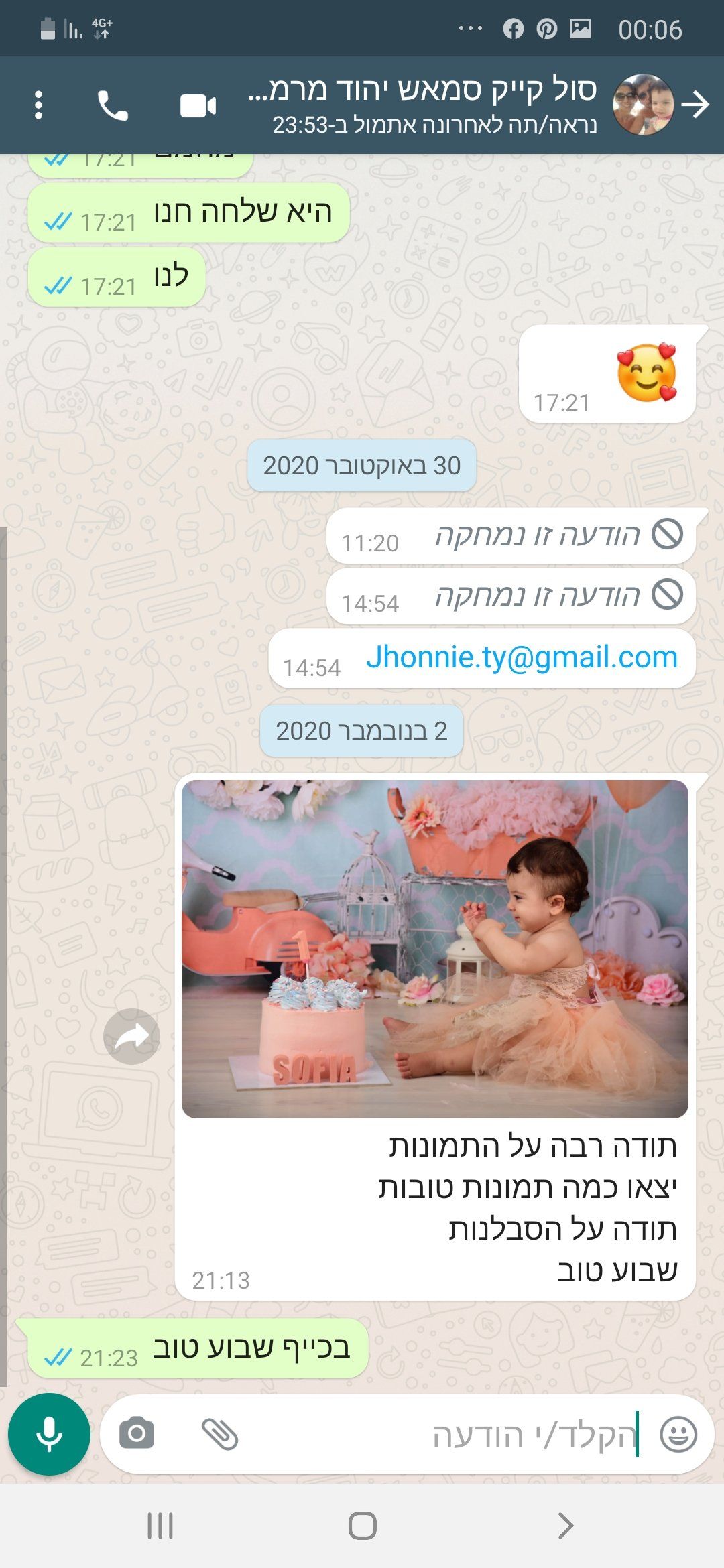Screen dimensions: 724x1568
Task: Open the chat overflow menu
Action: coord(38,105)
